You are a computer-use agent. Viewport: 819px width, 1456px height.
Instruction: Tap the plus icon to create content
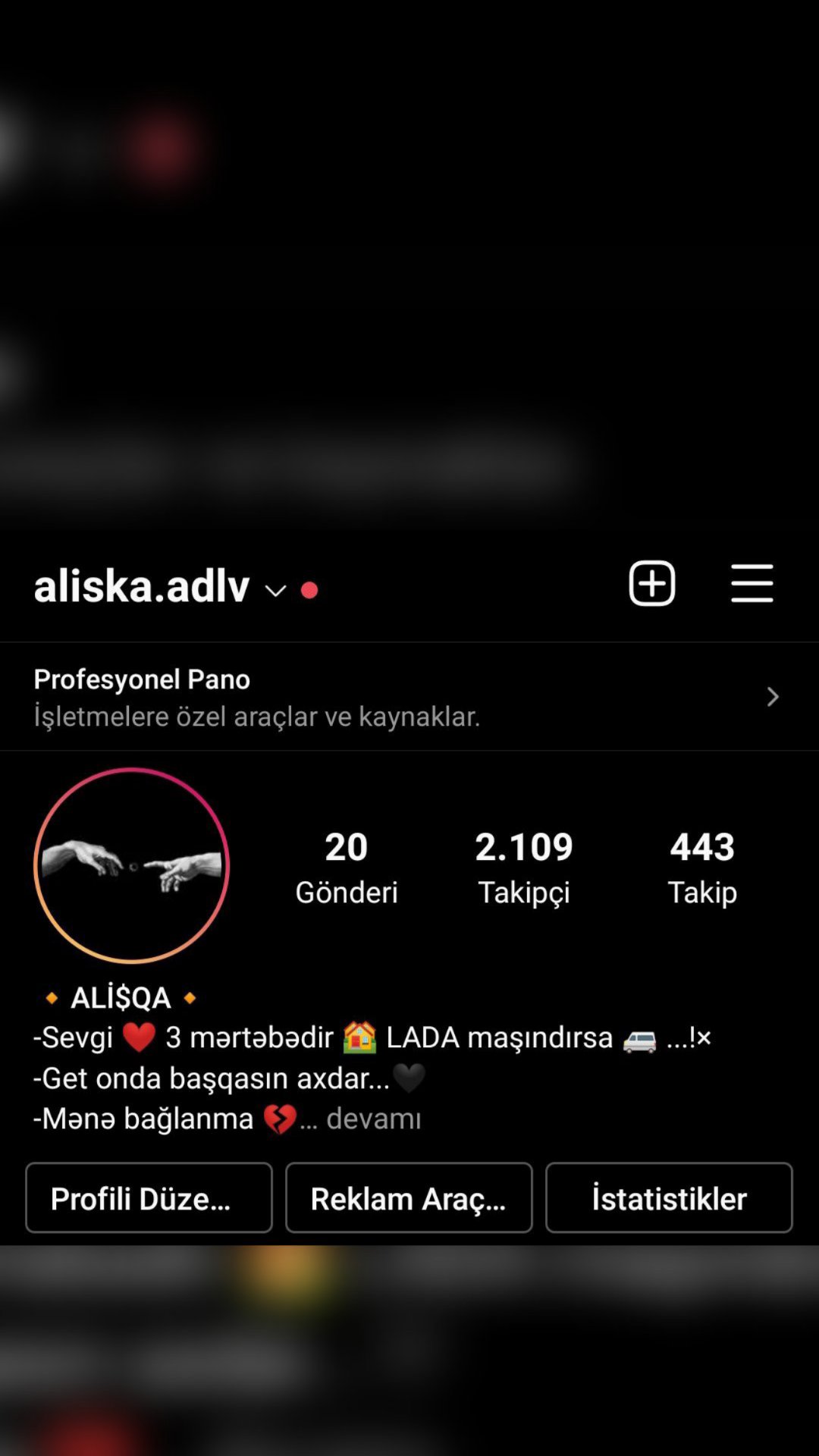(x=651, y=583)
